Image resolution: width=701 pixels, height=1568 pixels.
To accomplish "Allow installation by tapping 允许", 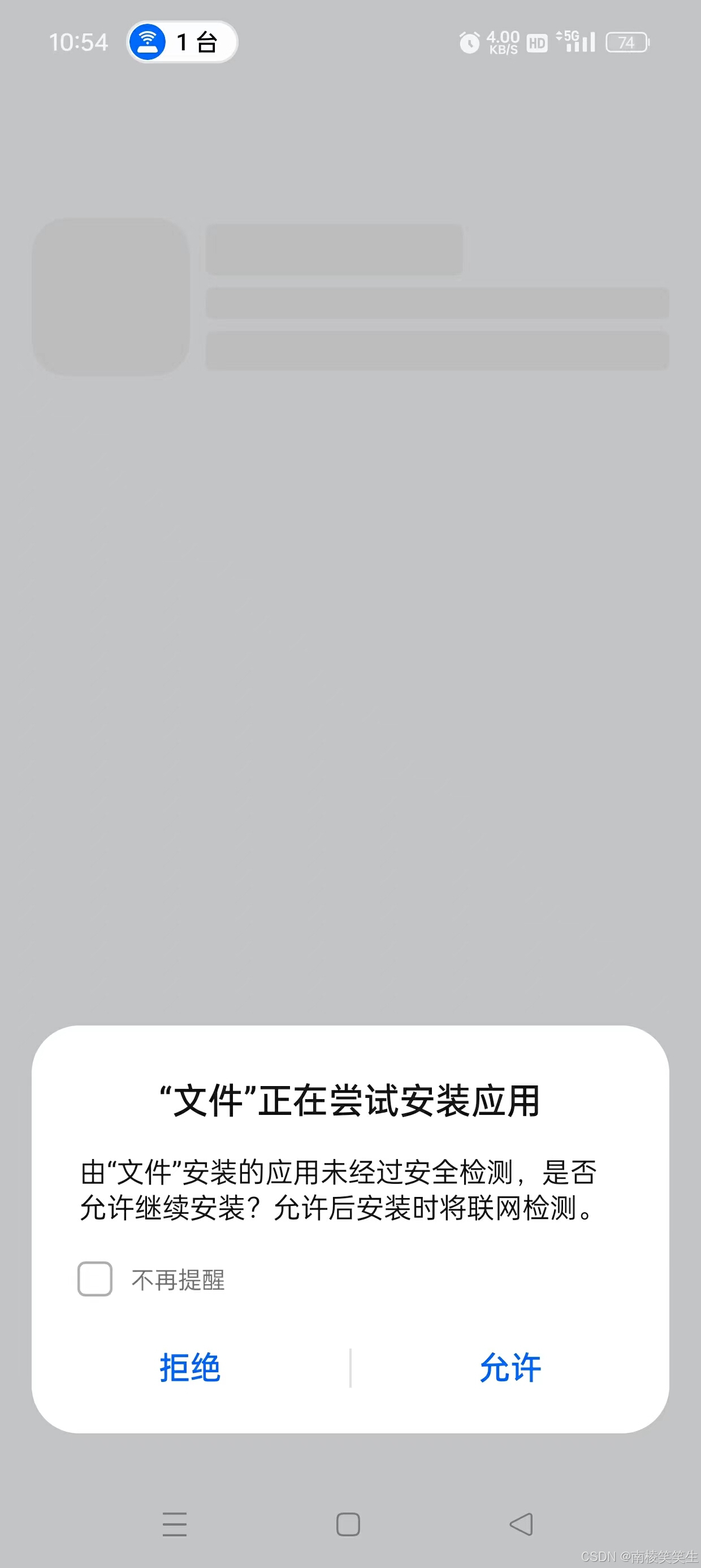I will coord(510,1368).
